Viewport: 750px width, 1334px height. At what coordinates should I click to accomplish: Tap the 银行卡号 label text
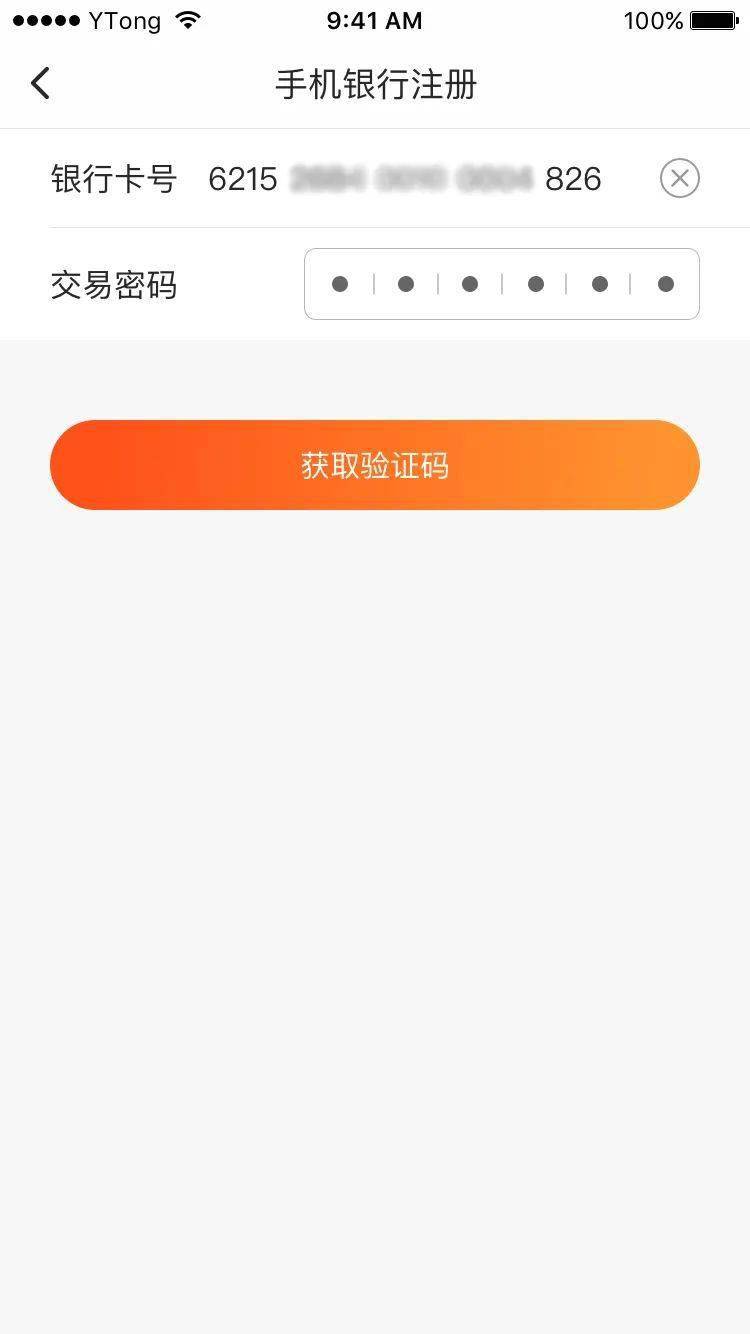point(113,178)
